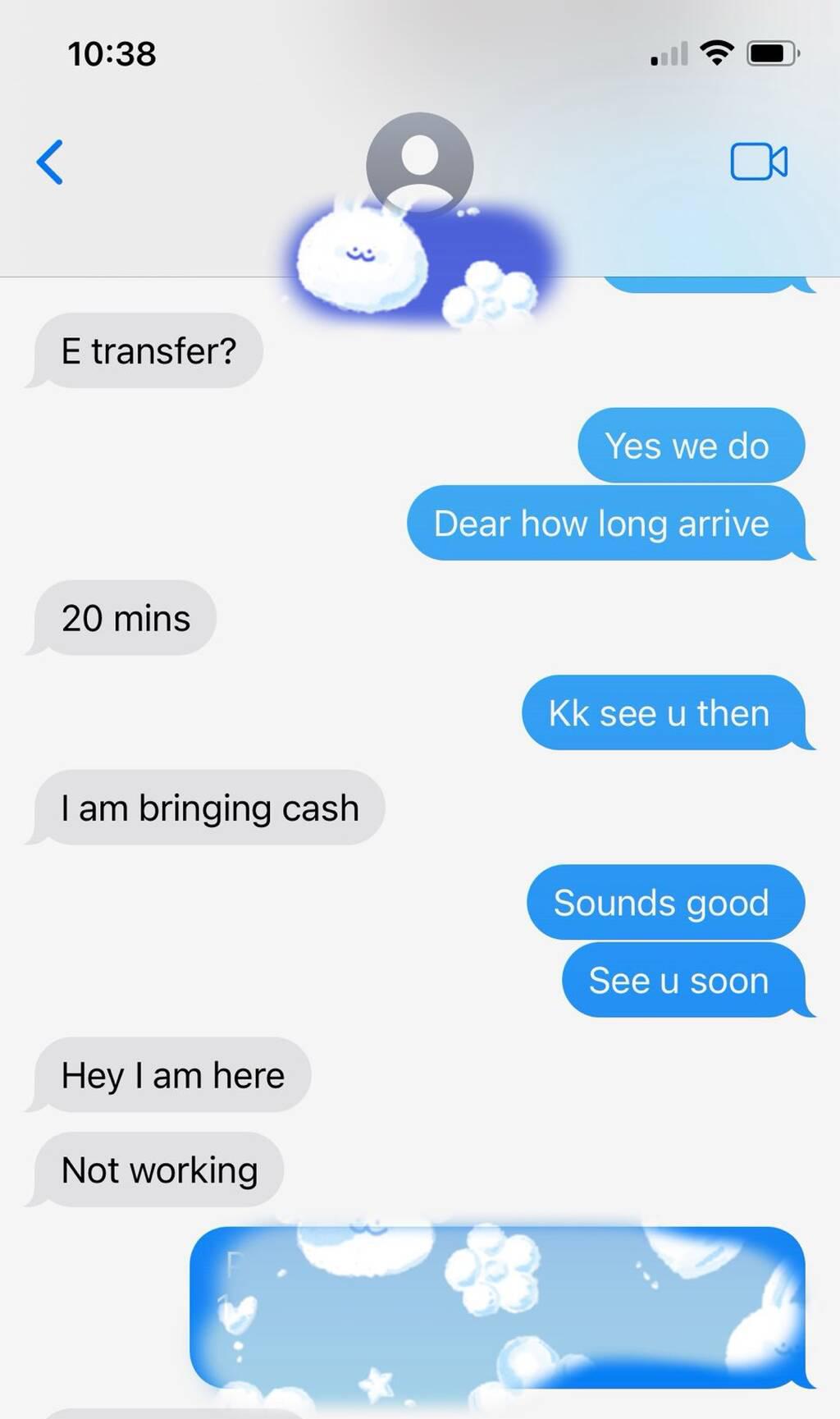The height and width of the screenshot is (1419, 840).
Task: Start a FaceTime video call
Action: click(x=758, y=162)
